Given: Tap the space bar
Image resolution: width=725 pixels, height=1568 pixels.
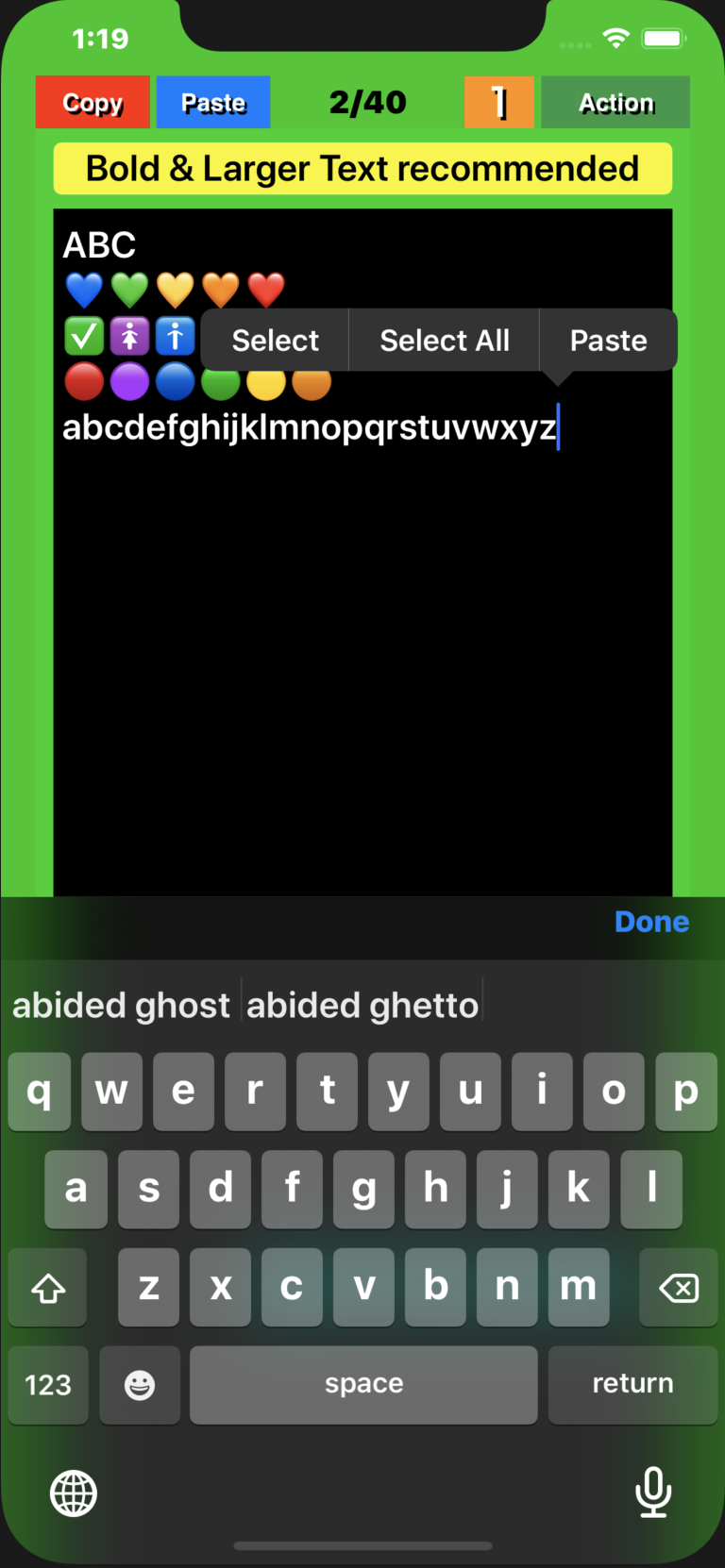Looking at the screenshot, I should 363,1384.
